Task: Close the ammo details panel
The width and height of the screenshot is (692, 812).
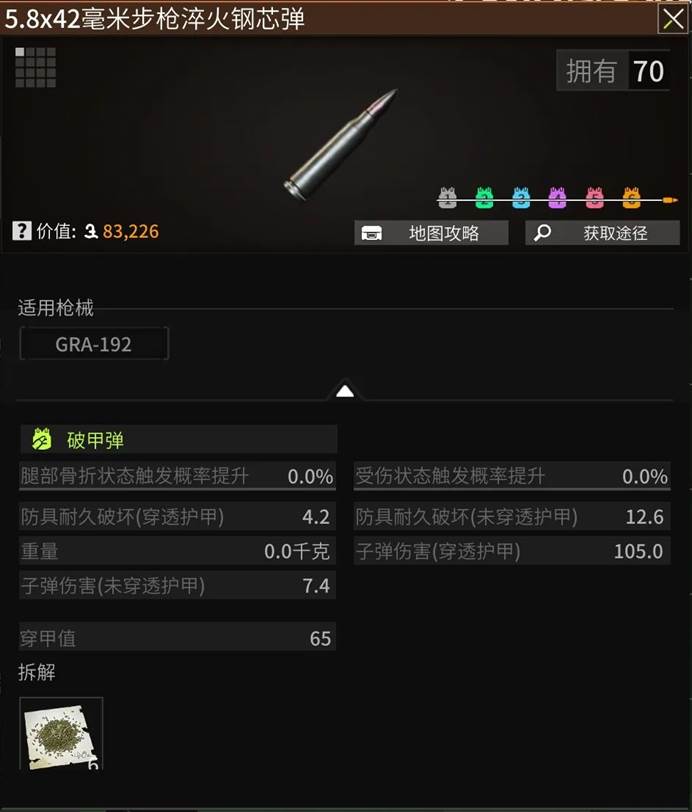Action: click(672, 19)
